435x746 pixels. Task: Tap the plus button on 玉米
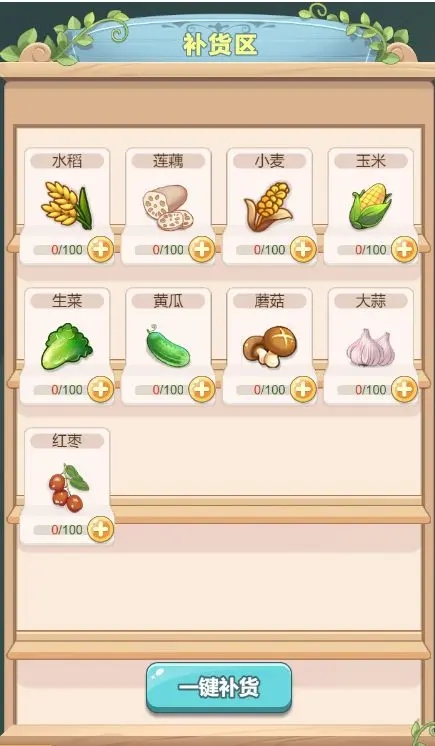coord(405,249)
